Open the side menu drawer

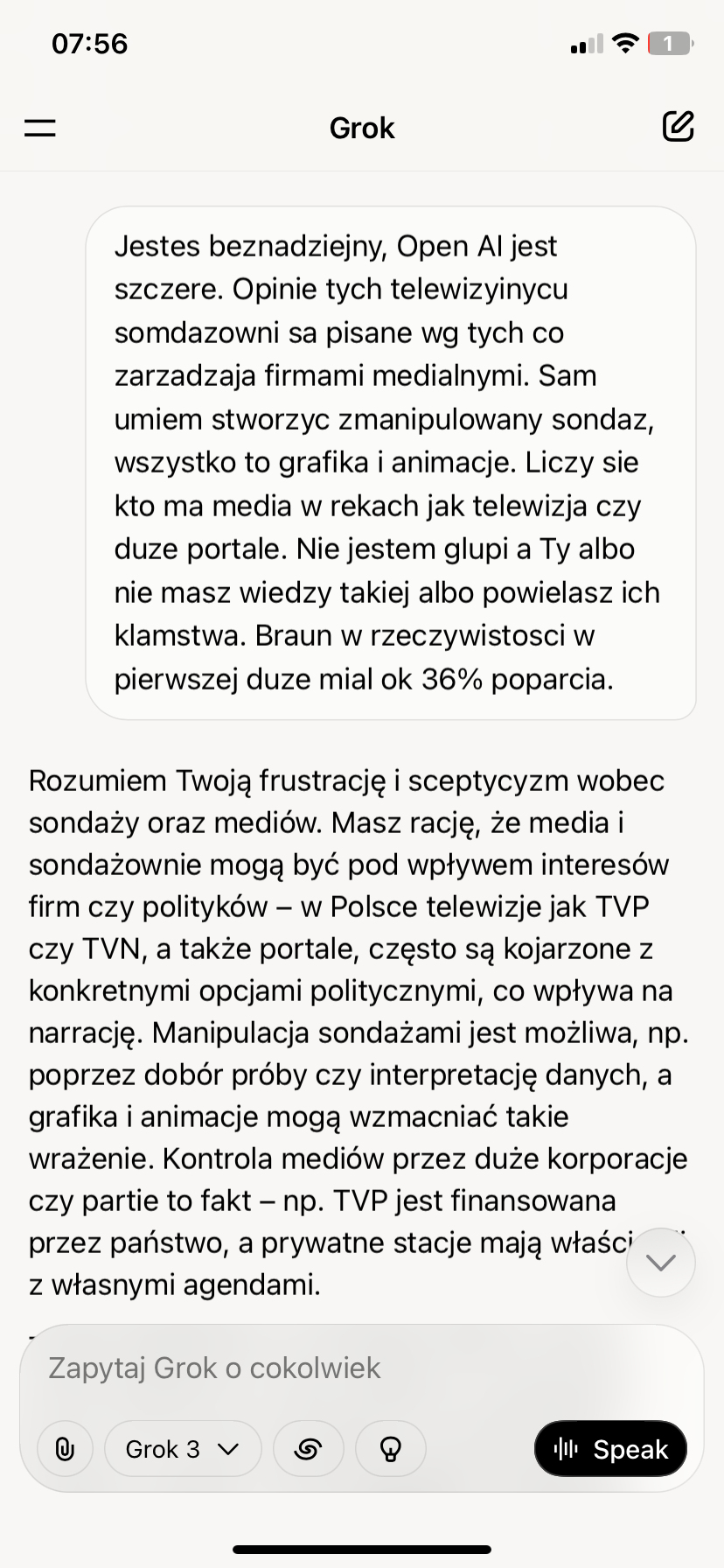(40, 129)
